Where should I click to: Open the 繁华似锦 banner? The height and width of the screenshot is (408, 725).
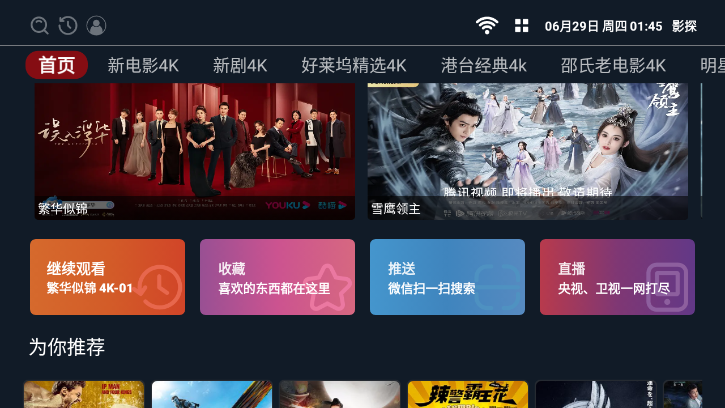(x=195, y=150)
